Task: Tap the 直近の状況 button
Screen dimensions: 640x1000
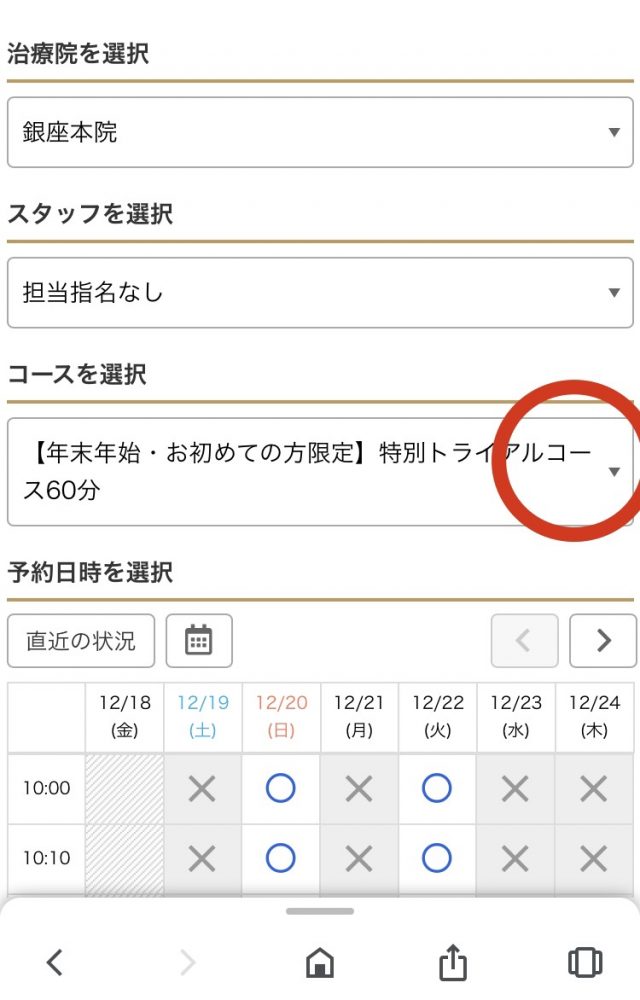Action: (x=81, y=641)
